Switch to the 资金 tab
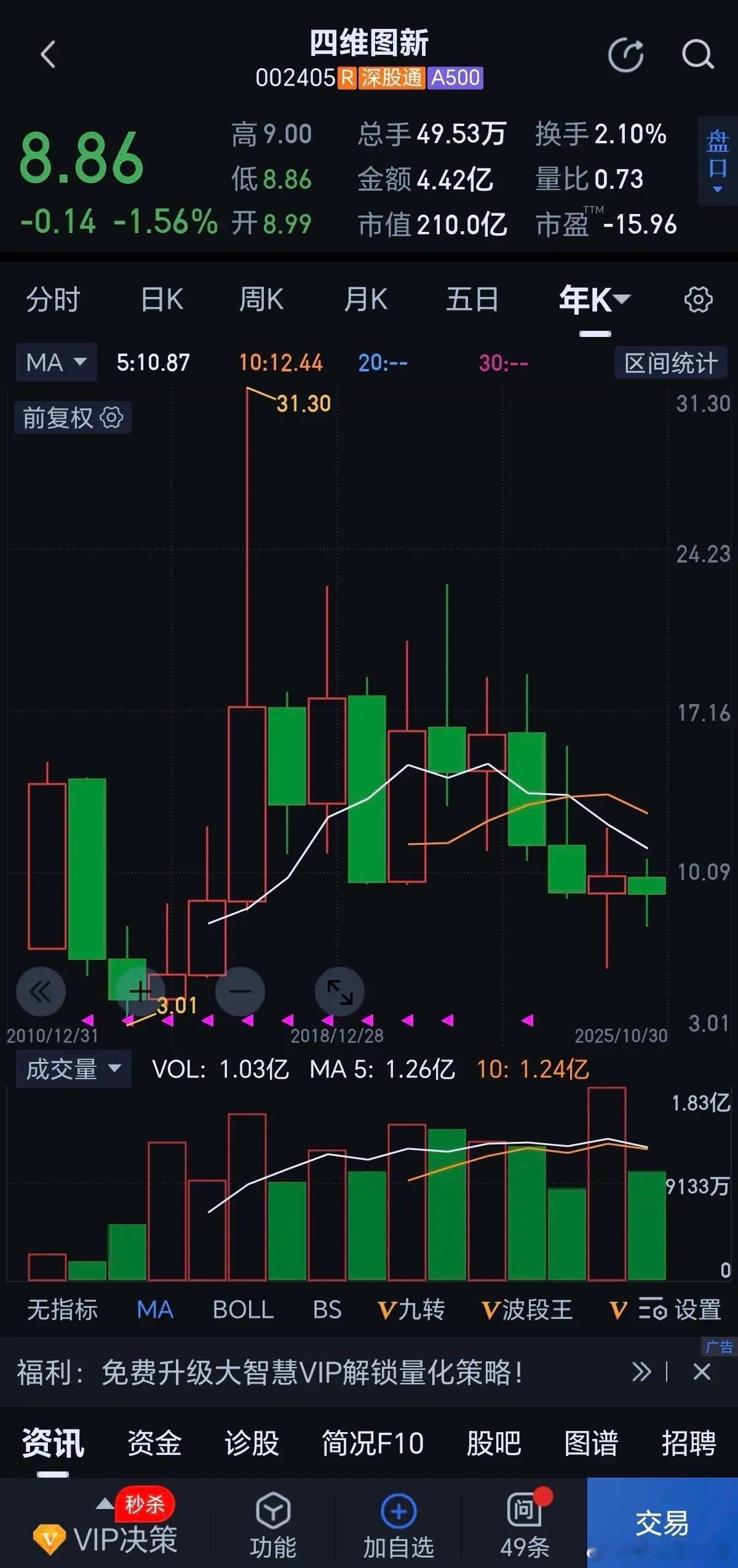 coord(154,1443)
